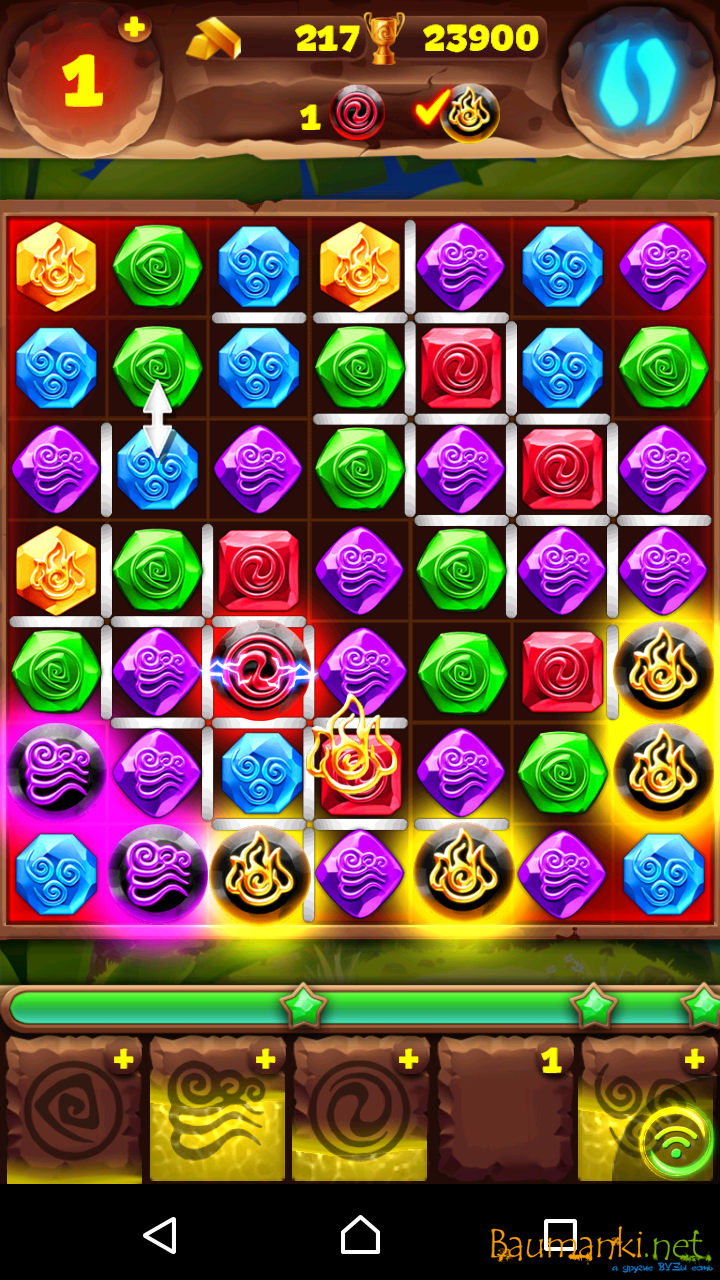Tap the glowing blue rune button
Viewport: 720px width, 1280px height.
click(636, 80)
